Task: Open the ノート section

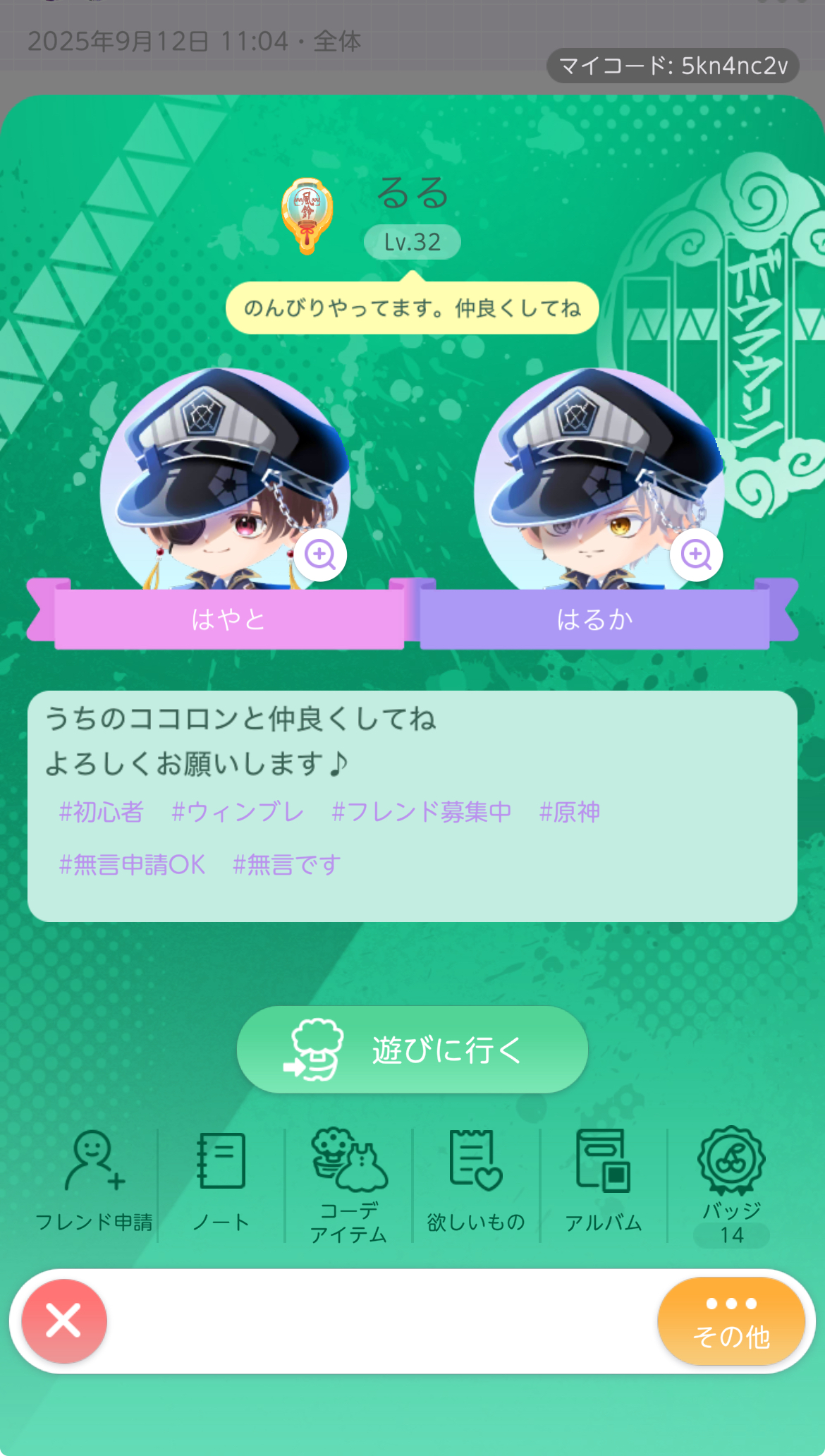Action: 221,1182
